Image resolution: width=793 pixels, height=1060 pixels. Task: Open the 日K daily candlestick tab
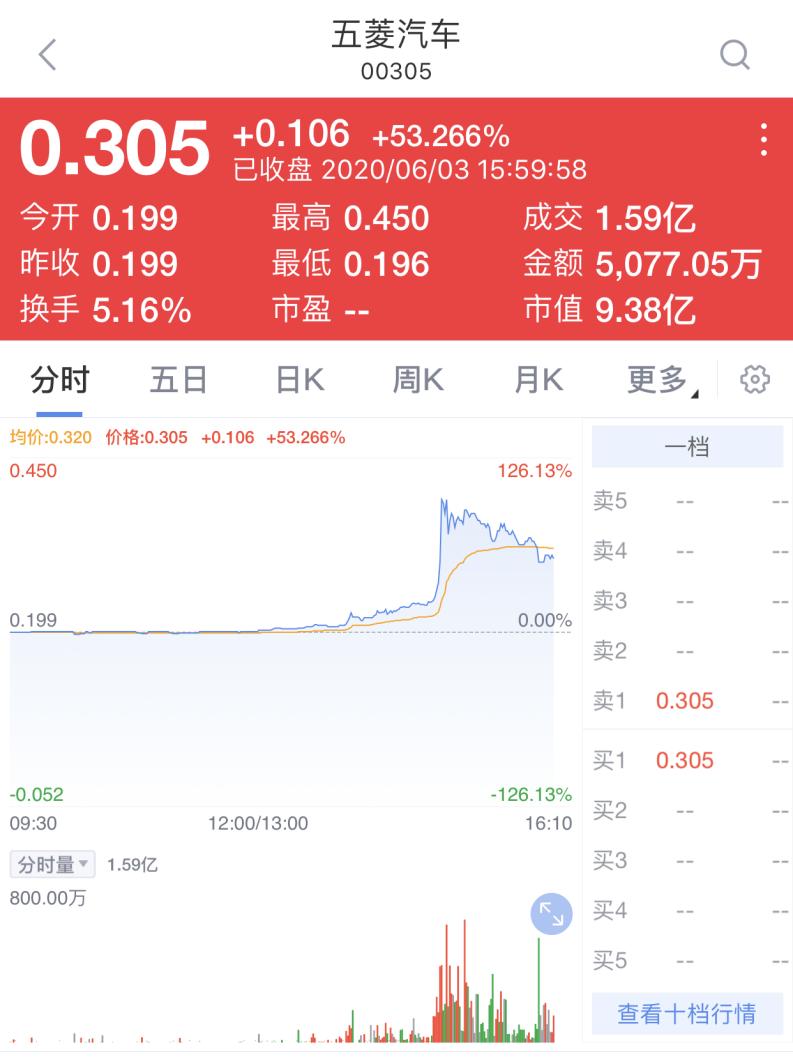(297, 379)
